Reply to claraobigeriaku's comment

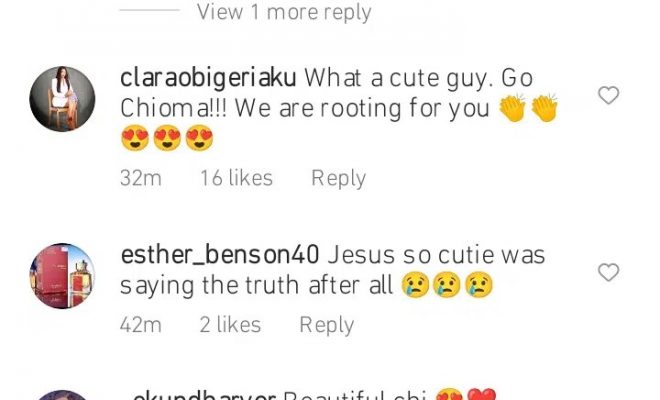(x=338, y=178)
